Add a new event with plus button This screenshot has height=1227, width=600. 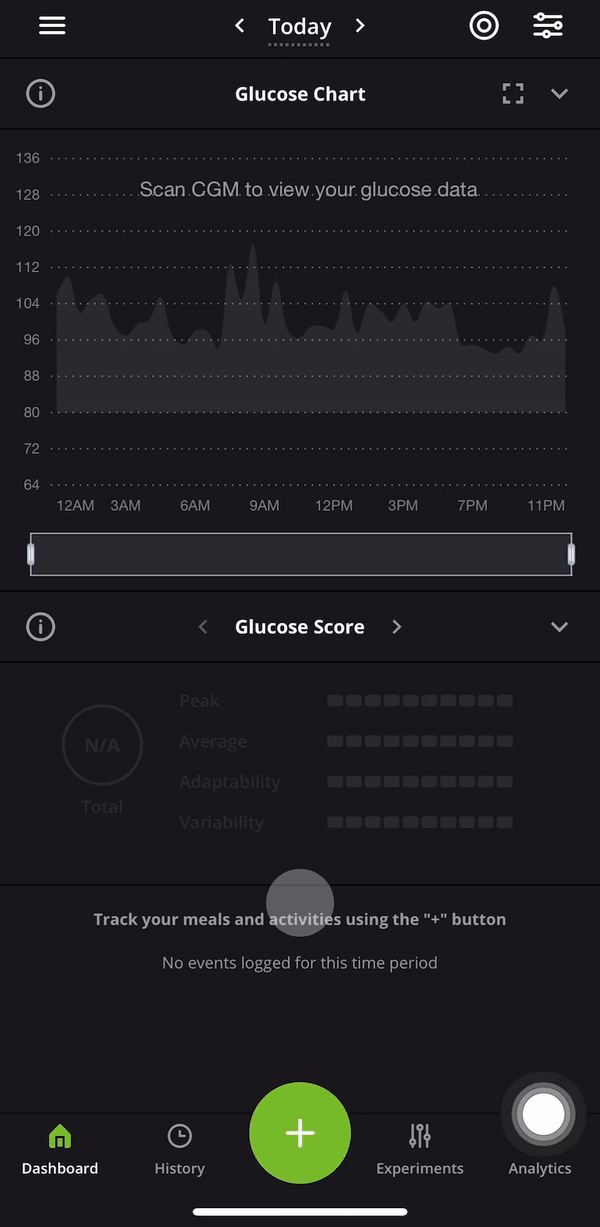pyautogui.click(x=300, y=1132)
